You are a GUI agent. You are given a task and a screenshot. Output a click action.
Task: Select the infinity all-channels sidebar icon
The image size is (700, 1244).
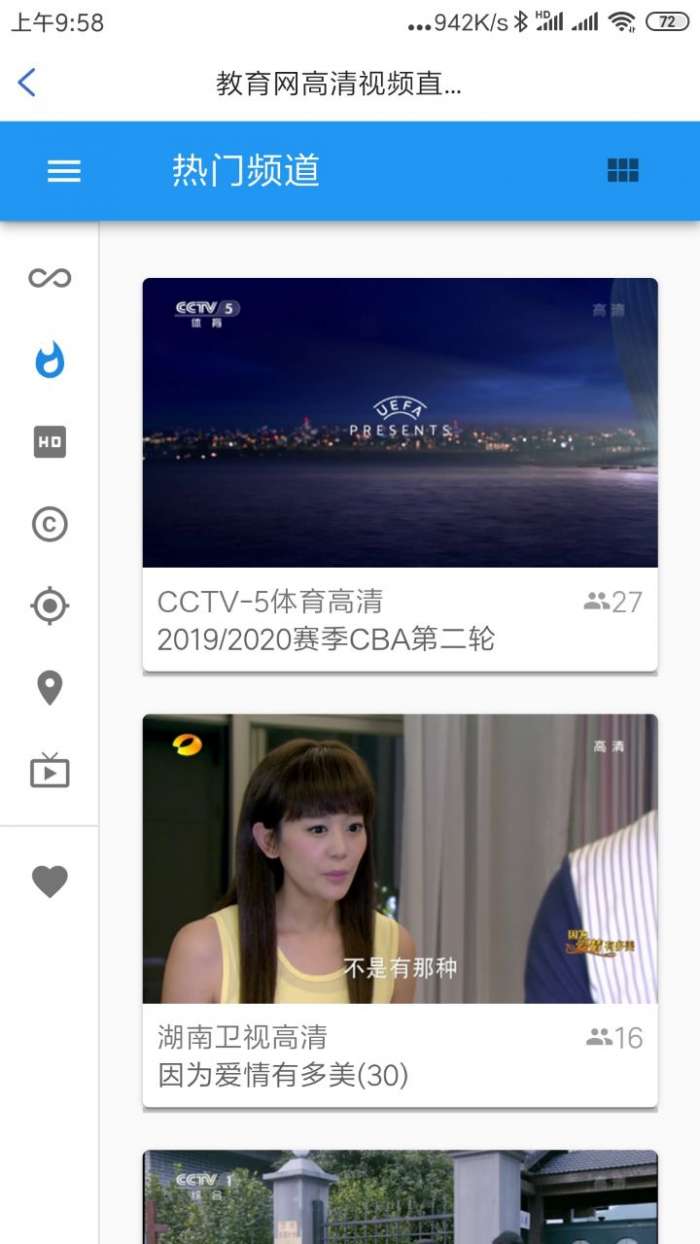point(49,278)
